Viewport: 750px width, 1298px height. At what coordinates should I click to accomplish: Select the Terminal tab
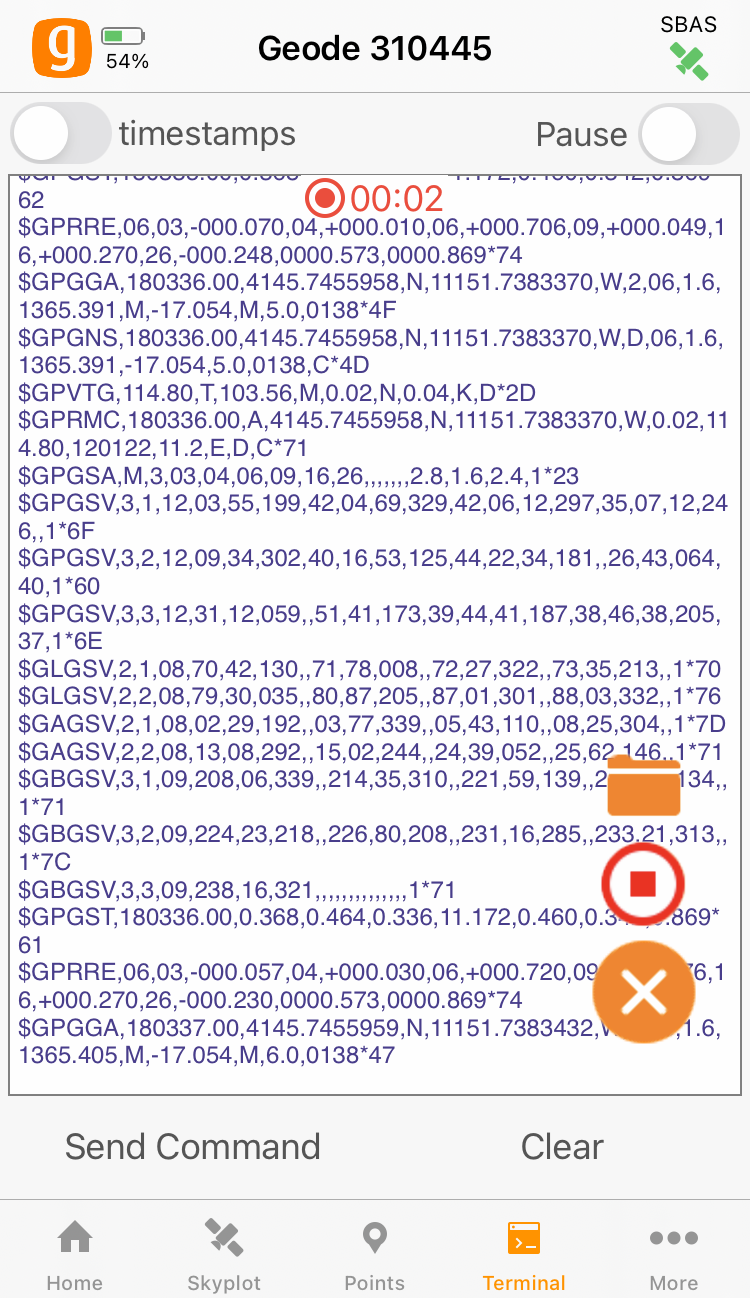[x=524, y=1253]
